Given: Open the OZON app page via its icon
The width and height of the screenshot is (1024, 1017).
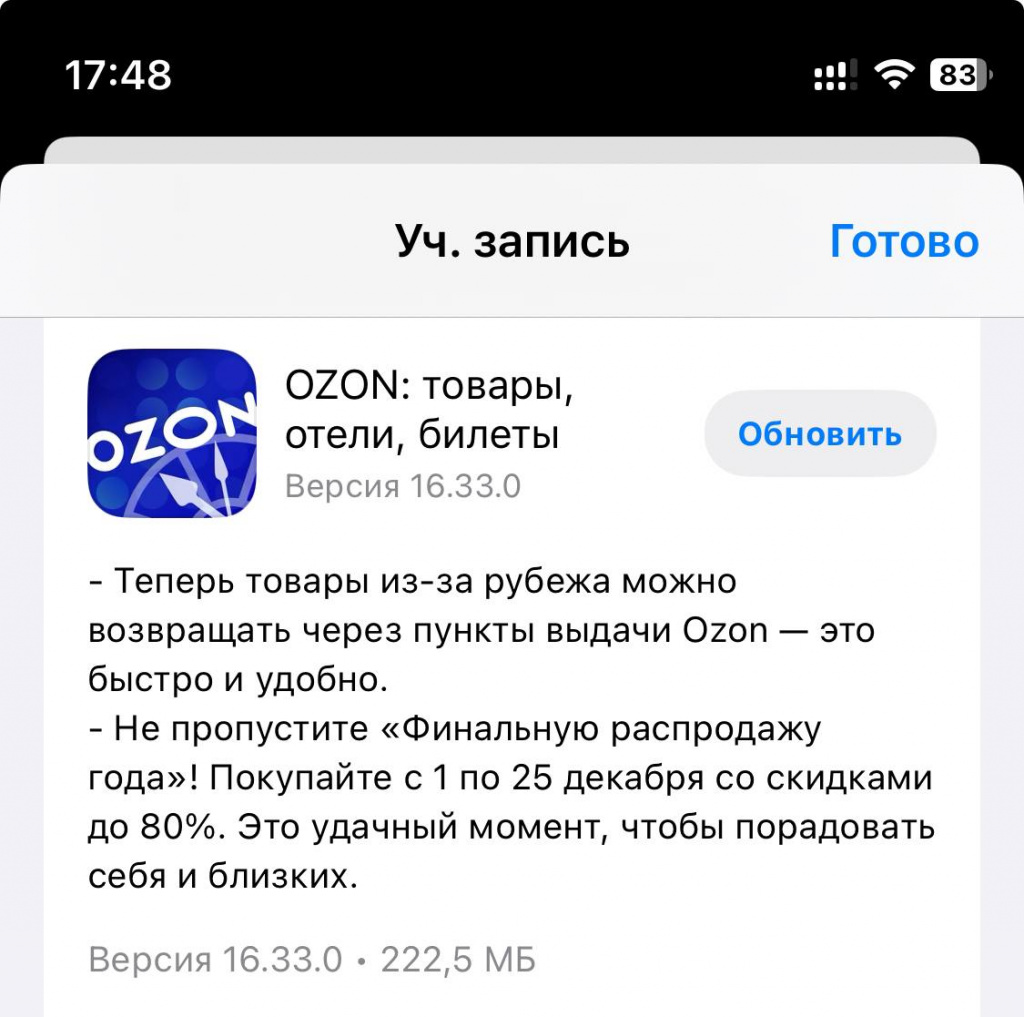Looking at the screenshot, I should [x=172, y=433].
